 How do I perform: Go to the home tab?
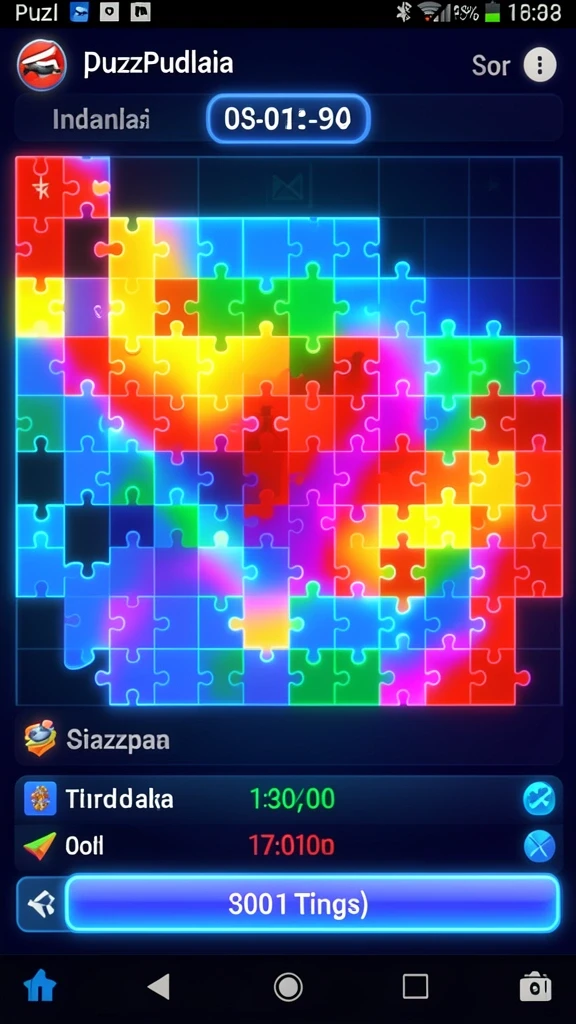(39, 986)
